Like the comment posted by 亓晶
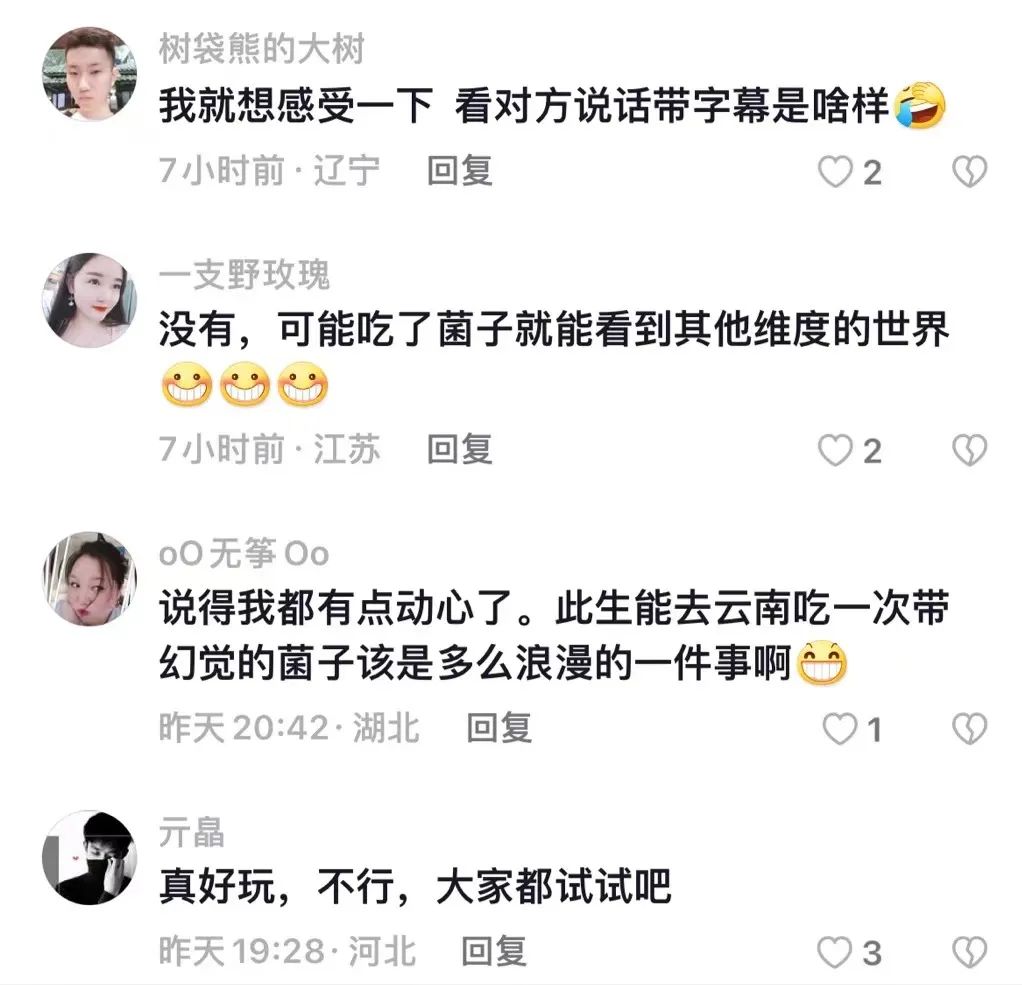The height and width of the screenshot is (985, 1022). tap(836, 952)
